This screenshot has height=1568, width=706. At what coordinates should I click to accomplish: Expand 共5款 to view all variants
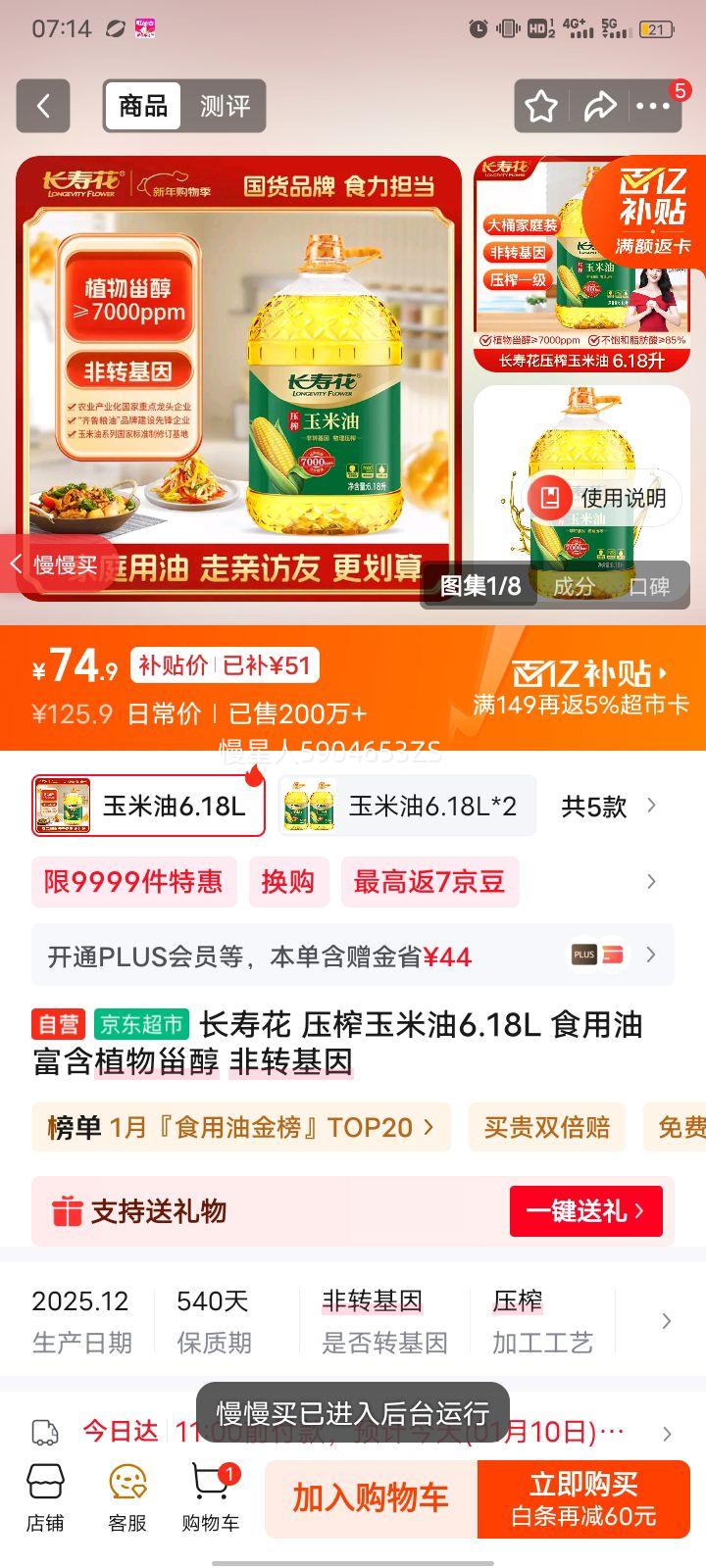[x=606, y=804]
